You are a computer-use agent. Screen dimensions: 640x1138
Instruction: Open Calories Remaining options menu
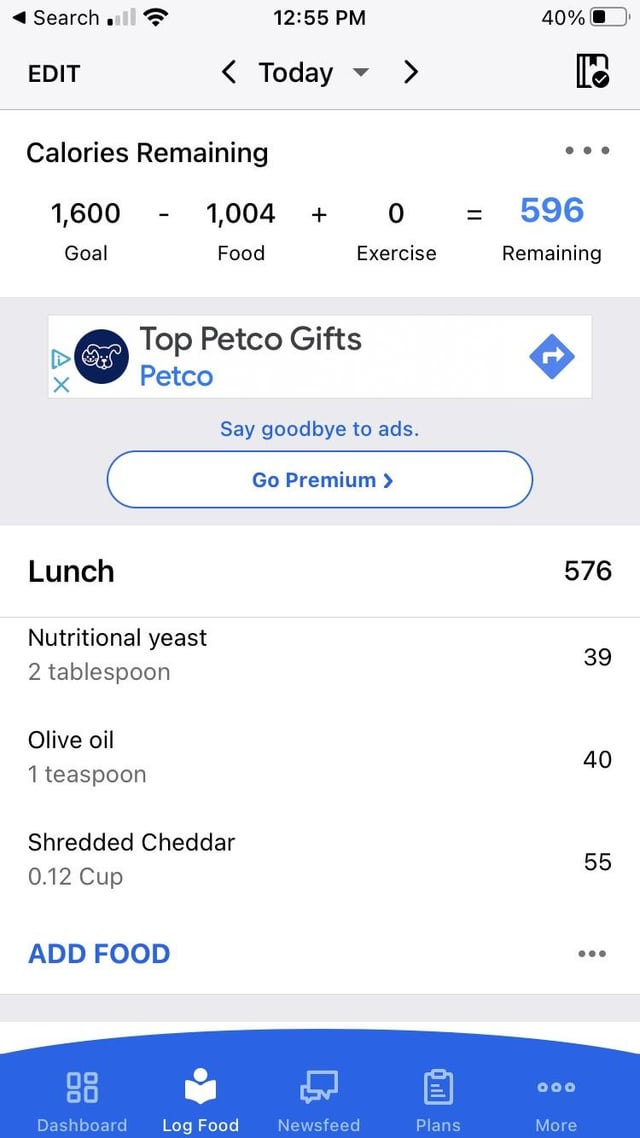click(x=587, y=151)
